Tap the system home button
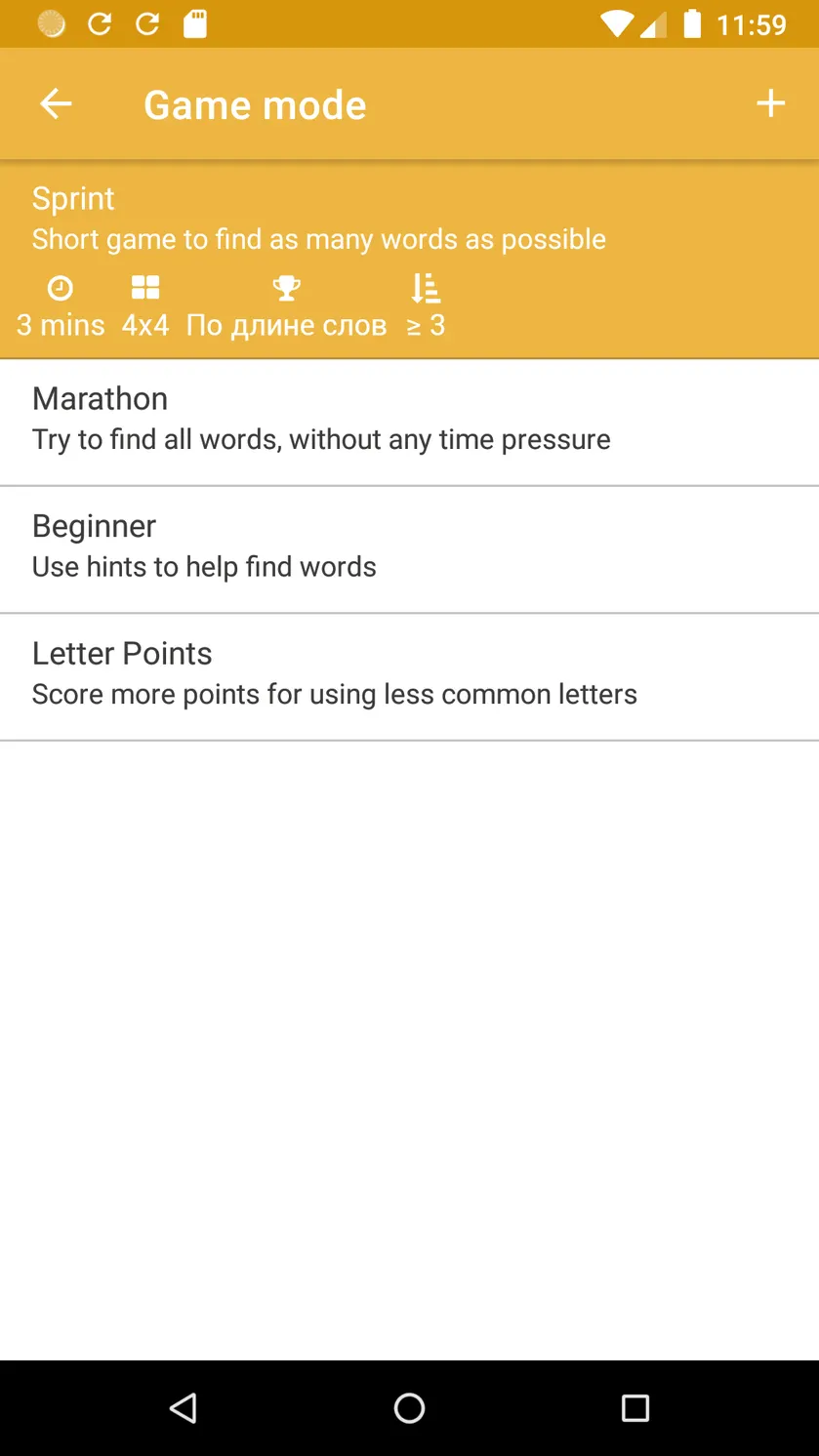Screen dimensions: 819x1456 pos(409,1407)
